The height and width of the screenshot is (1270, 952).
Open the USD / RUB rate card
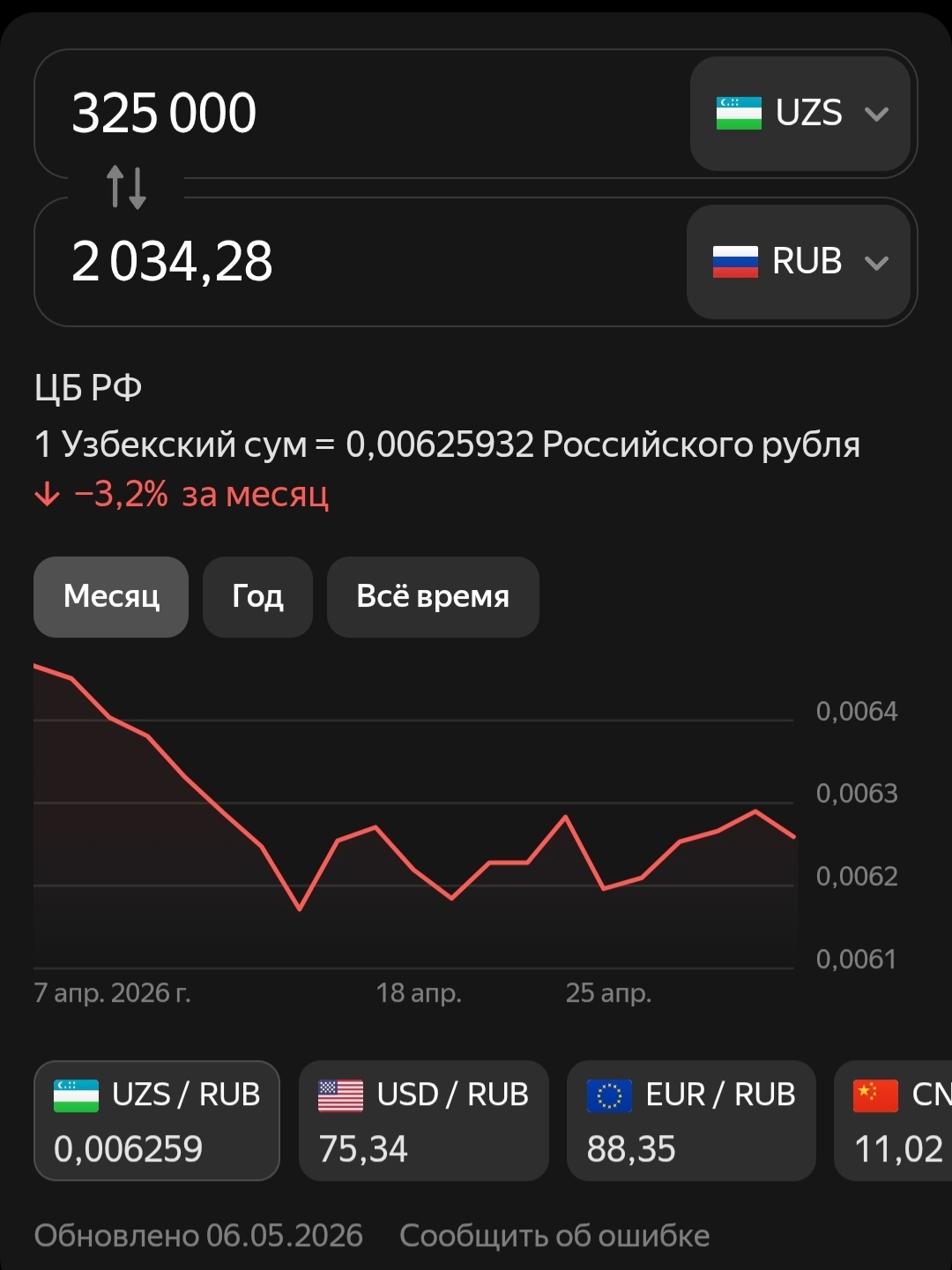(x=424, y=1120)
